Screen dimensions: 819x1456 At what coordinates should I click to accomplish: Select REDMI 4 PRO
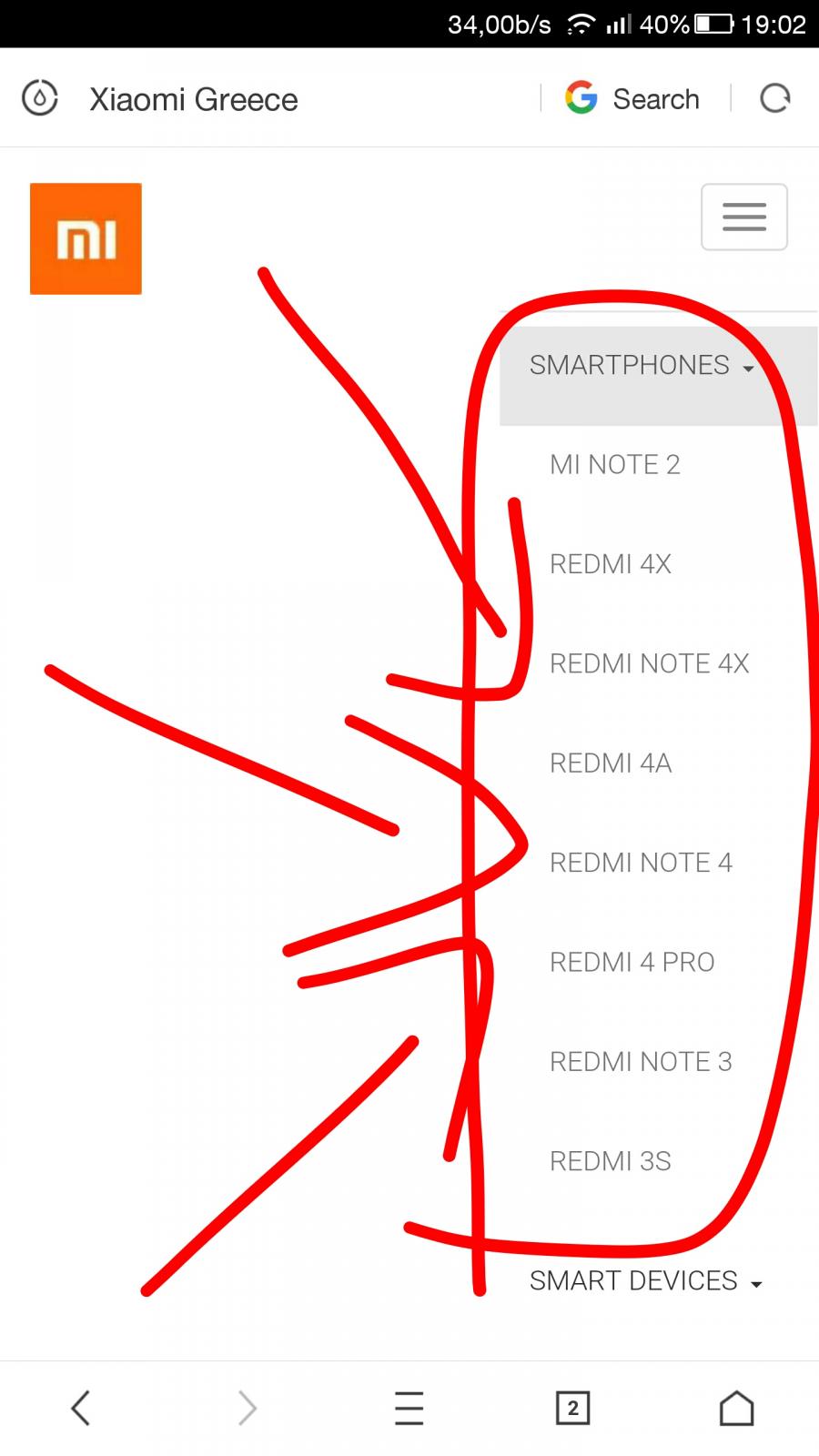[632, 962]
